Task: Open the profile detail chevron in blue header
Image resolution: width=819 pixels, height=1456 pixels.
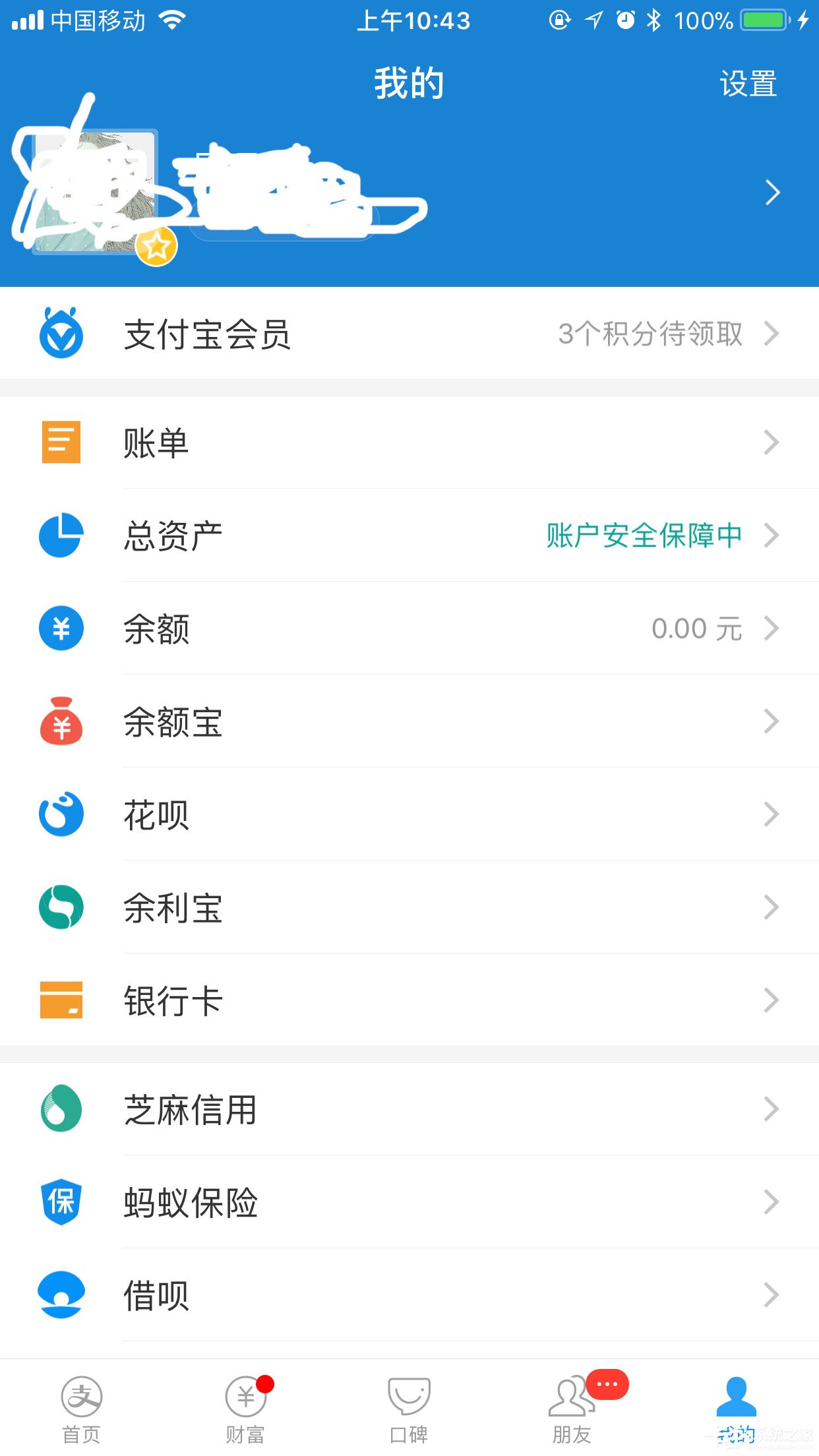Action: (x=773, y=191)
